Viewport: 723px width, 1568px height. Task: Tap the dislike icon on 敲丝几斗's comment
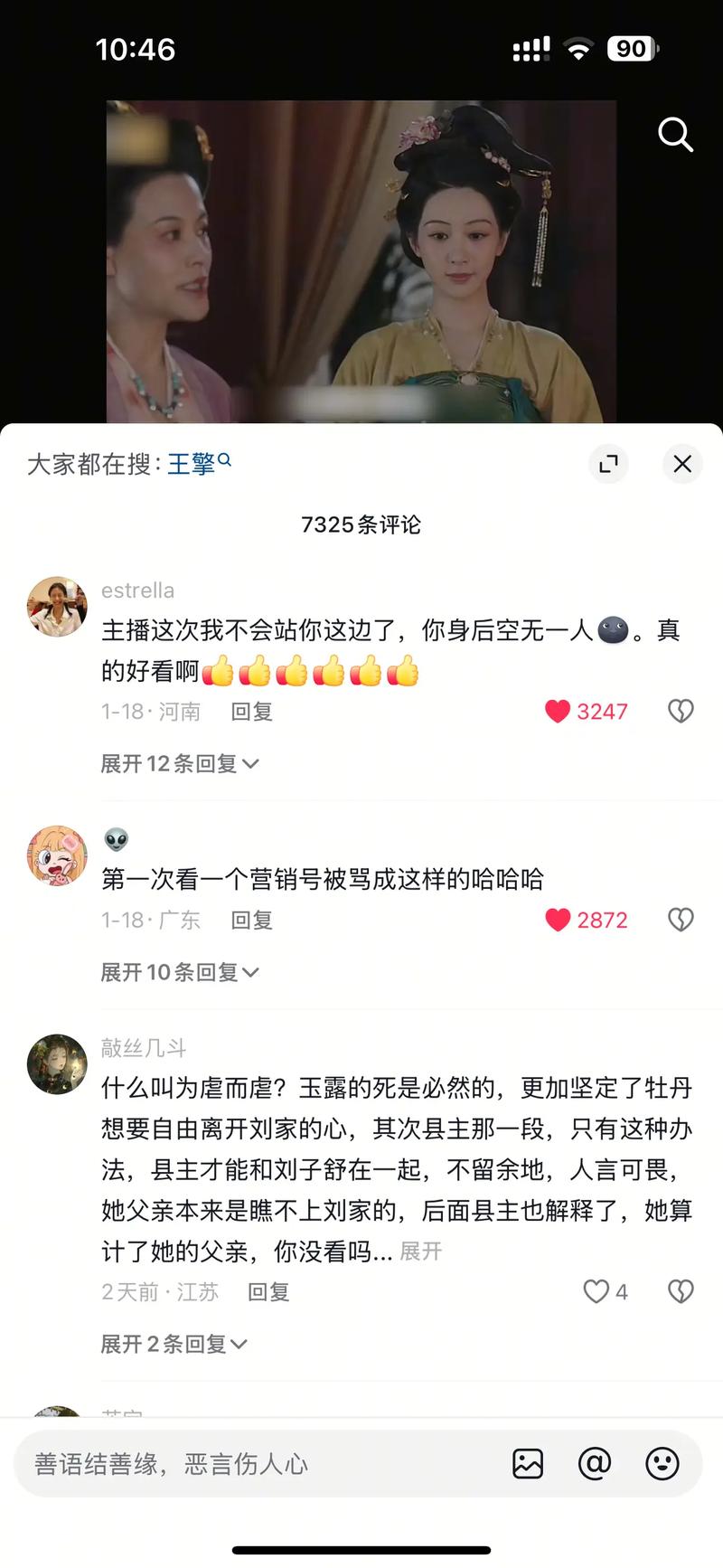(680, 1291)
